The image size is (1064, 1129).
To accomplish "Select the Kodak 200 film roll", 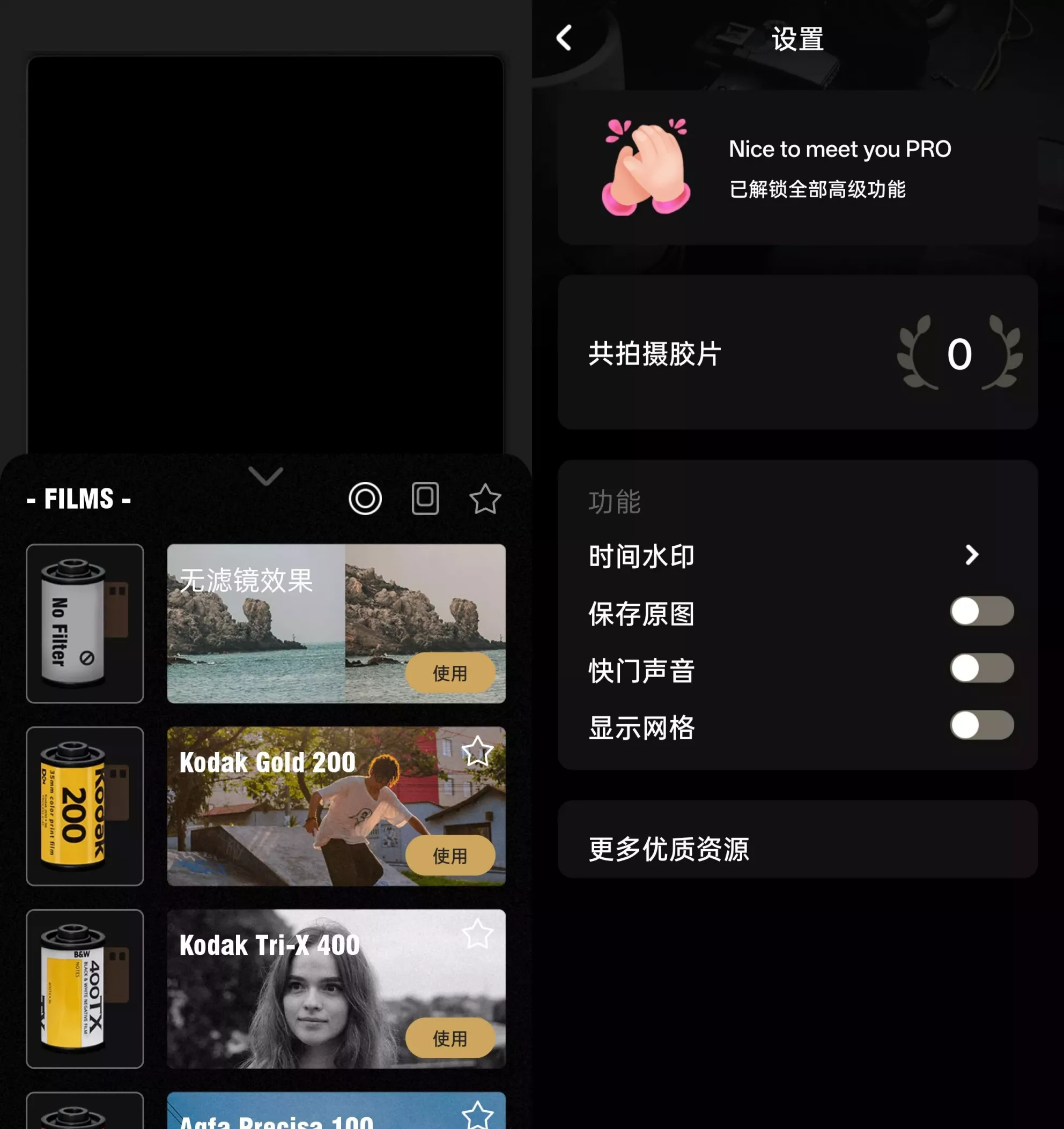I will tap(85, 806).
